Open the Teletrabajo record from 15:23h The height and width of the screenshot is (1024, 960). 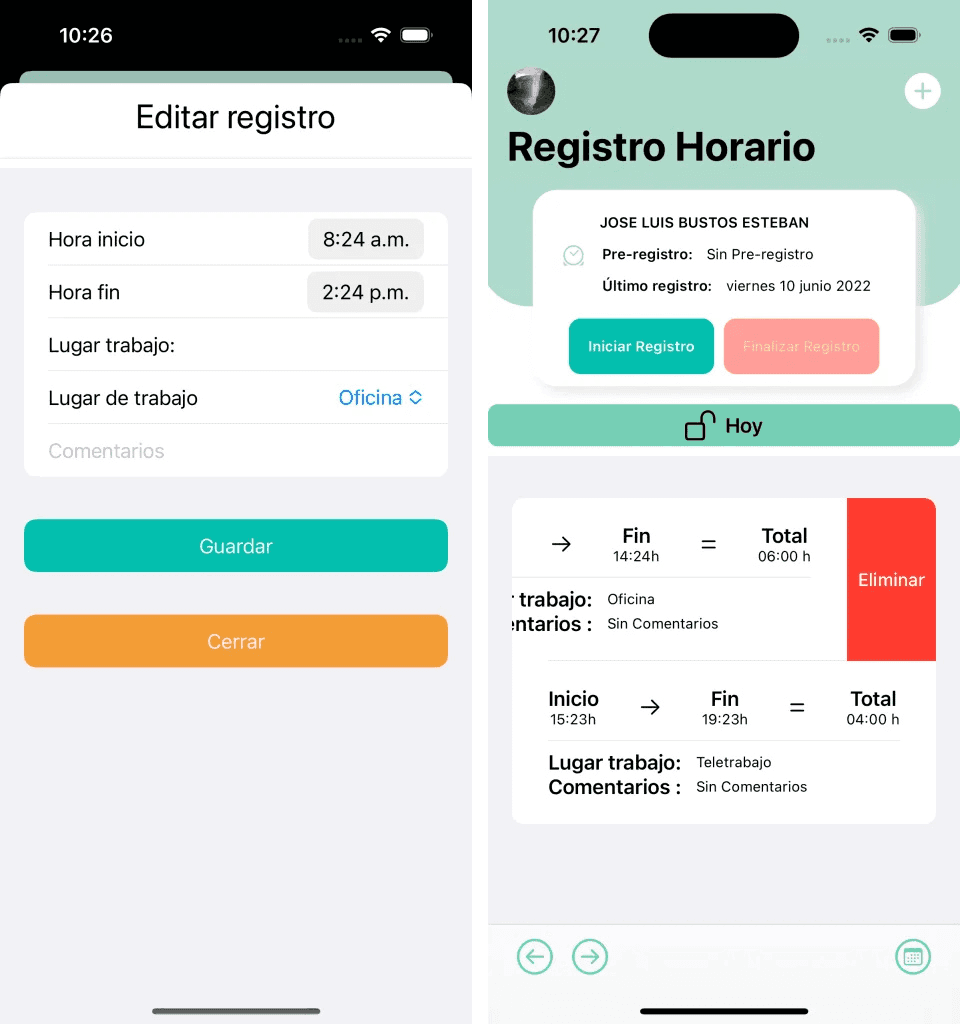pos(723,742)
